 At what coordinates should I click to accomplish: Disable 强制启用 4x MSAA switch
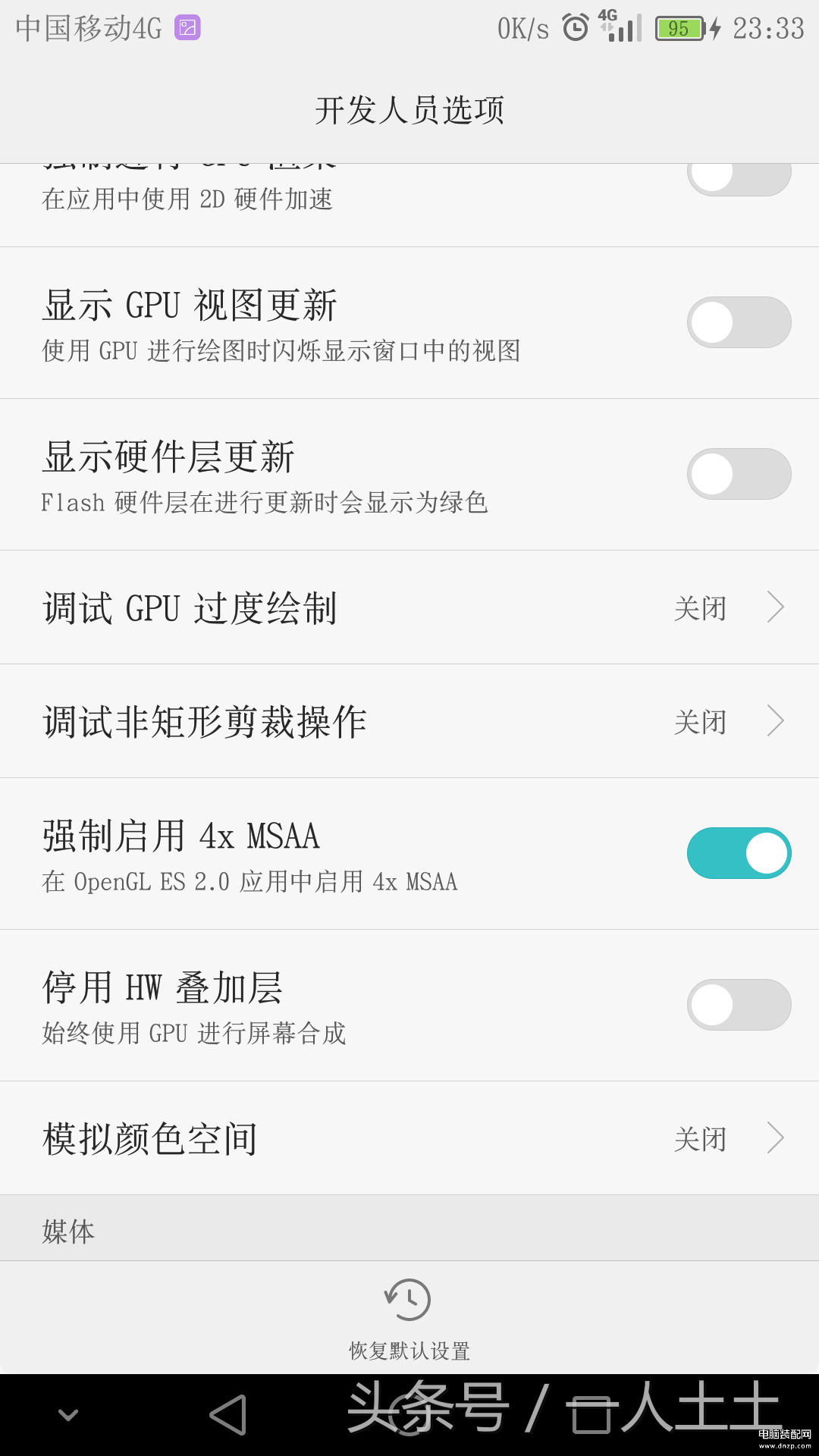(x=739, y=853)
